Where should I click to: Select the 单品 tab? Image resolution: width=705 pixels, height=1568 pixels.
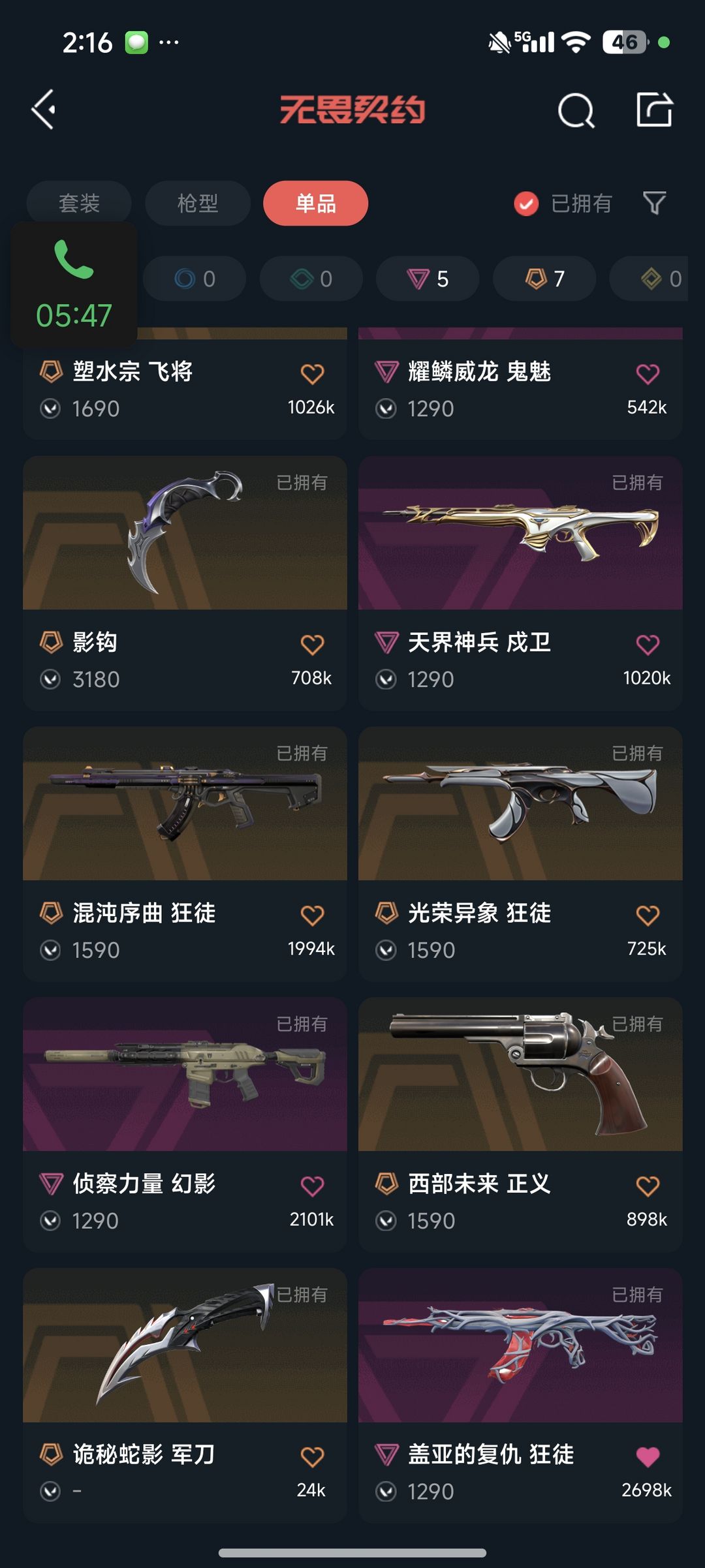315,203
